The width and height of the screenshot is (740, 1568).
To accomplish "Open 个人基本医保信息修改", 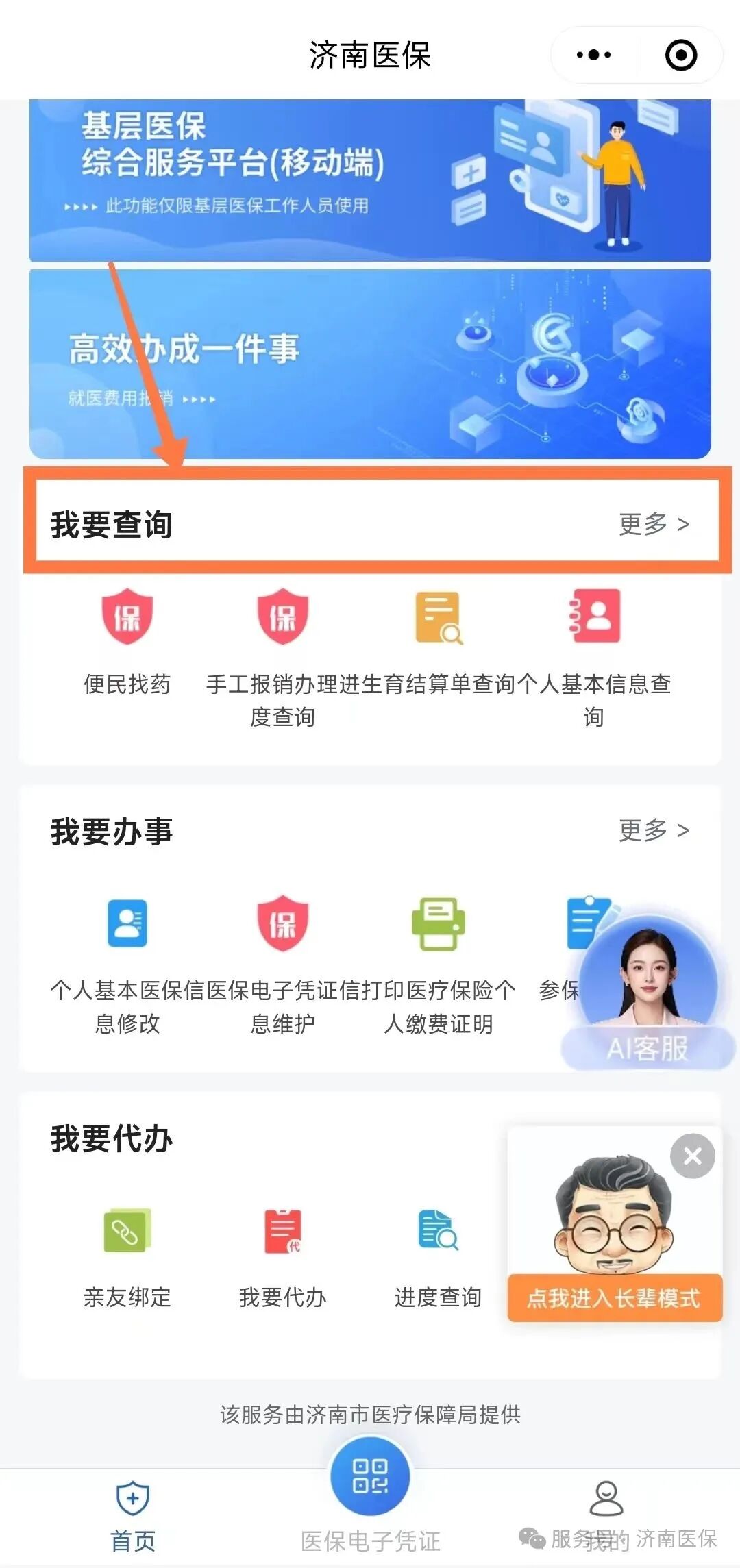I will pos(127,959).
